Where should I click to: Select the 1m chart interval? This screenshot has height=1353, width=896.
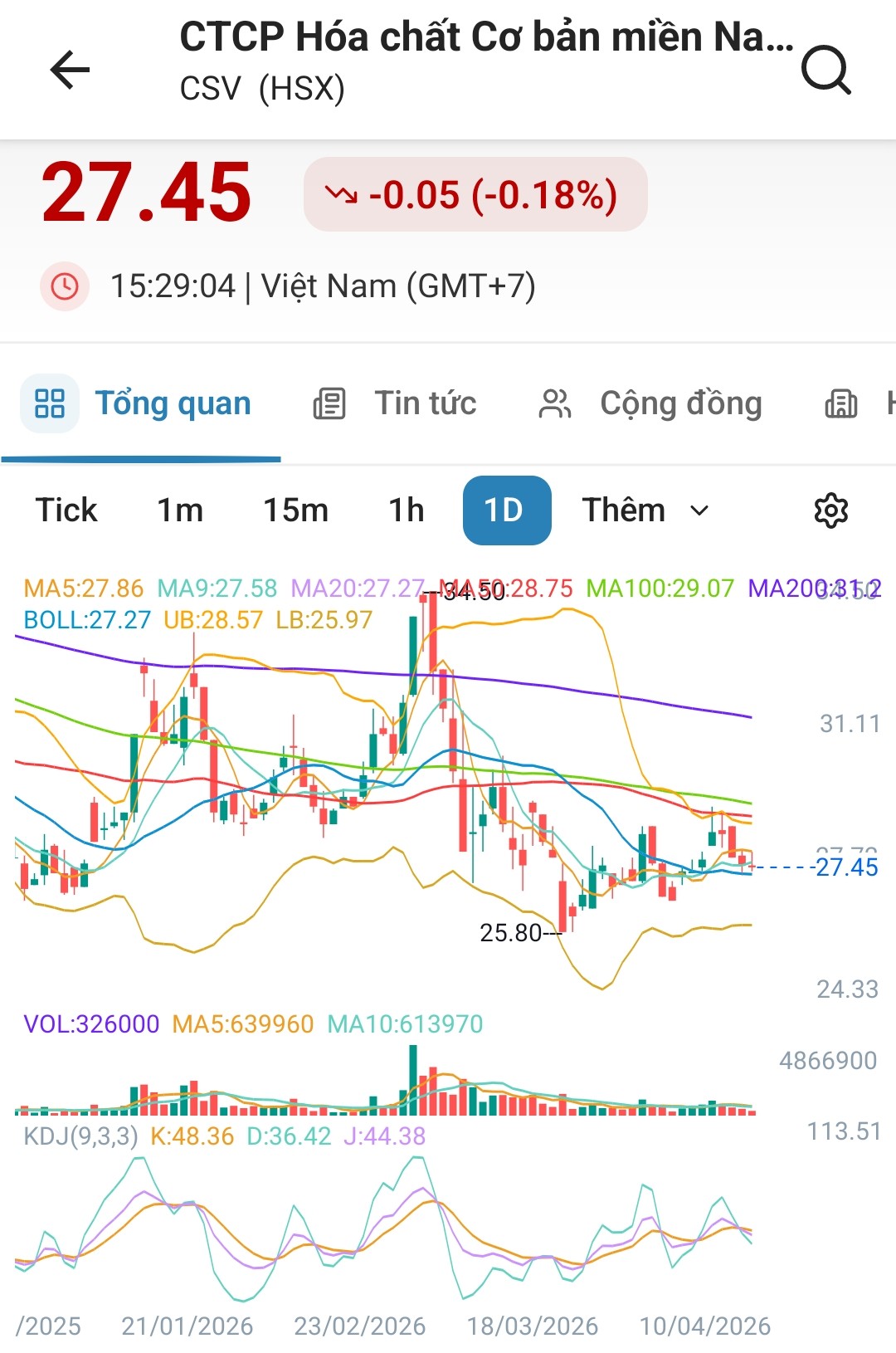tap(180, 510)
